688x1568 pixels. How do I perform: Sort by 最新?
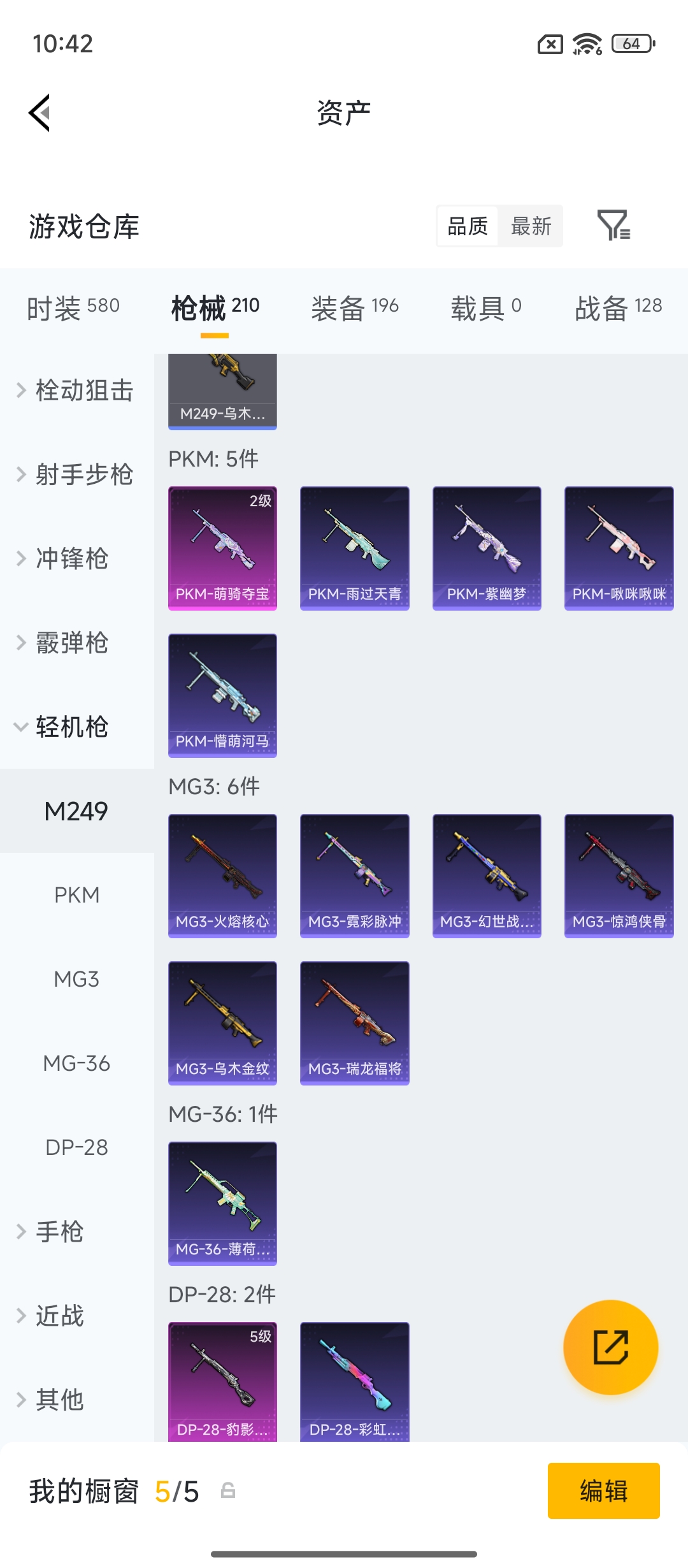click(531, 226)
